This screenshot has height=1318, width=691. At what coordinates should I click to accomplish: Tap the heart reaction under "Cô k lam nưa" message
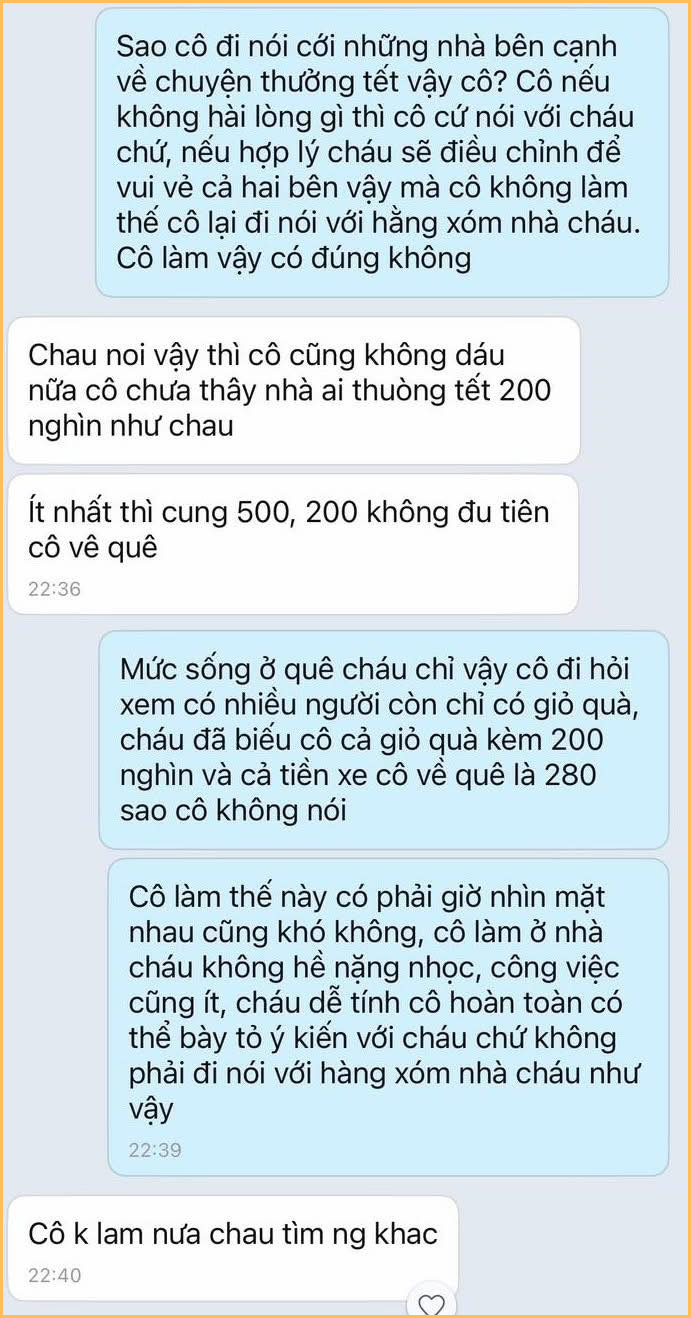[431, 1304]
